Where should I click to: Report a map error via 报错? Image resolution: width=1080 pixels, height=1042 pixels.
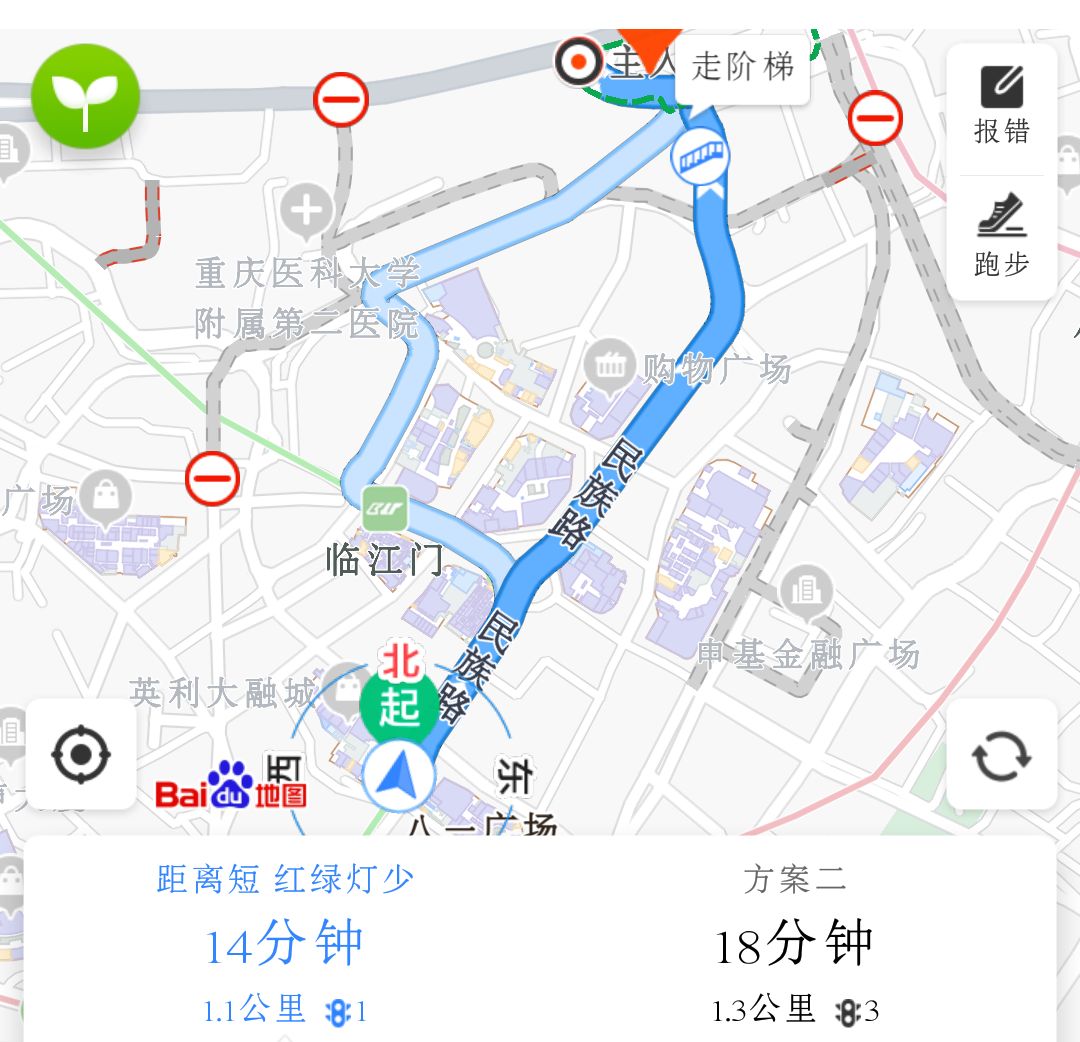click(x=1001, y=106)
